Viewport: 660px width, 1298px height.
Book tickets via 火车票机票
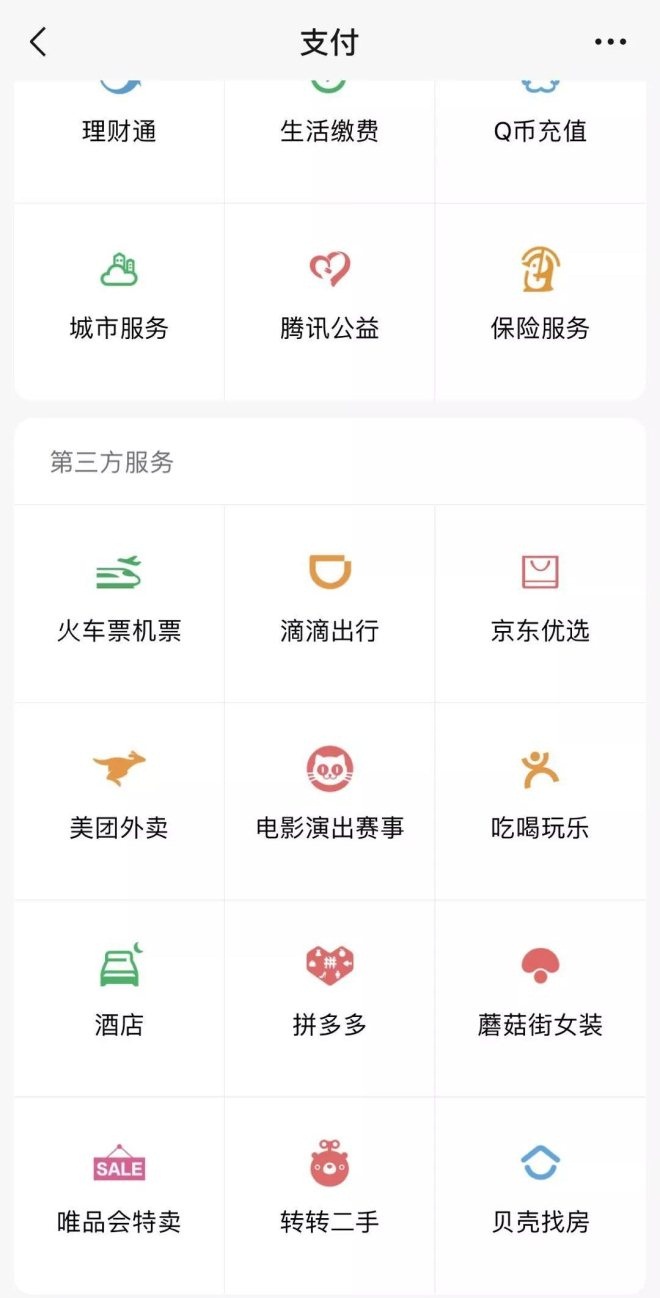coord(119,603)
